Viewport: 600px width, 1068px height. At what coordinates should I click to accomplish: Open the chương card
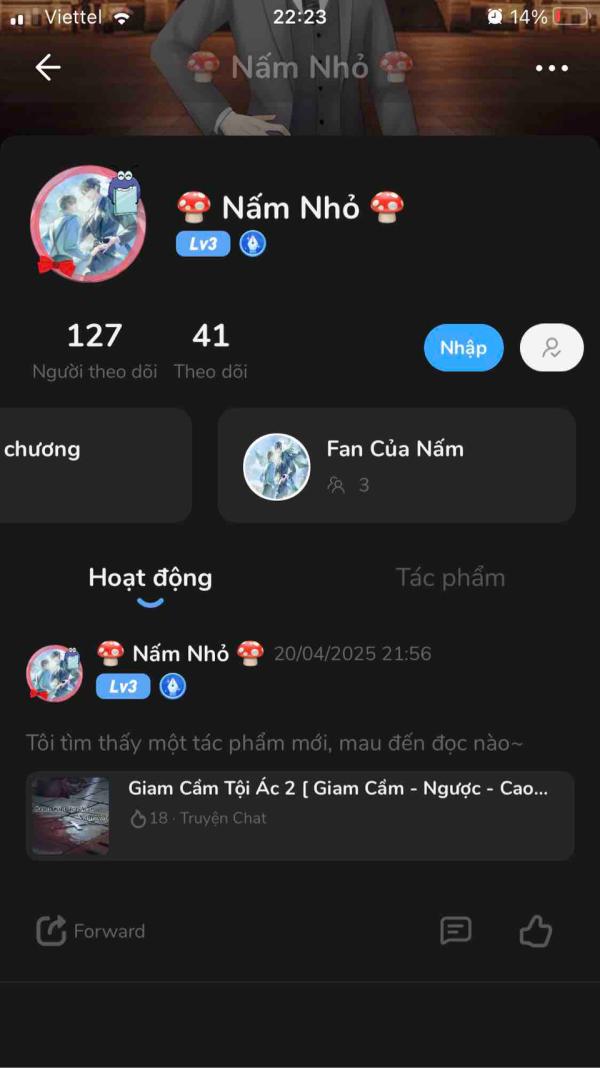click(x=90, y=465)
